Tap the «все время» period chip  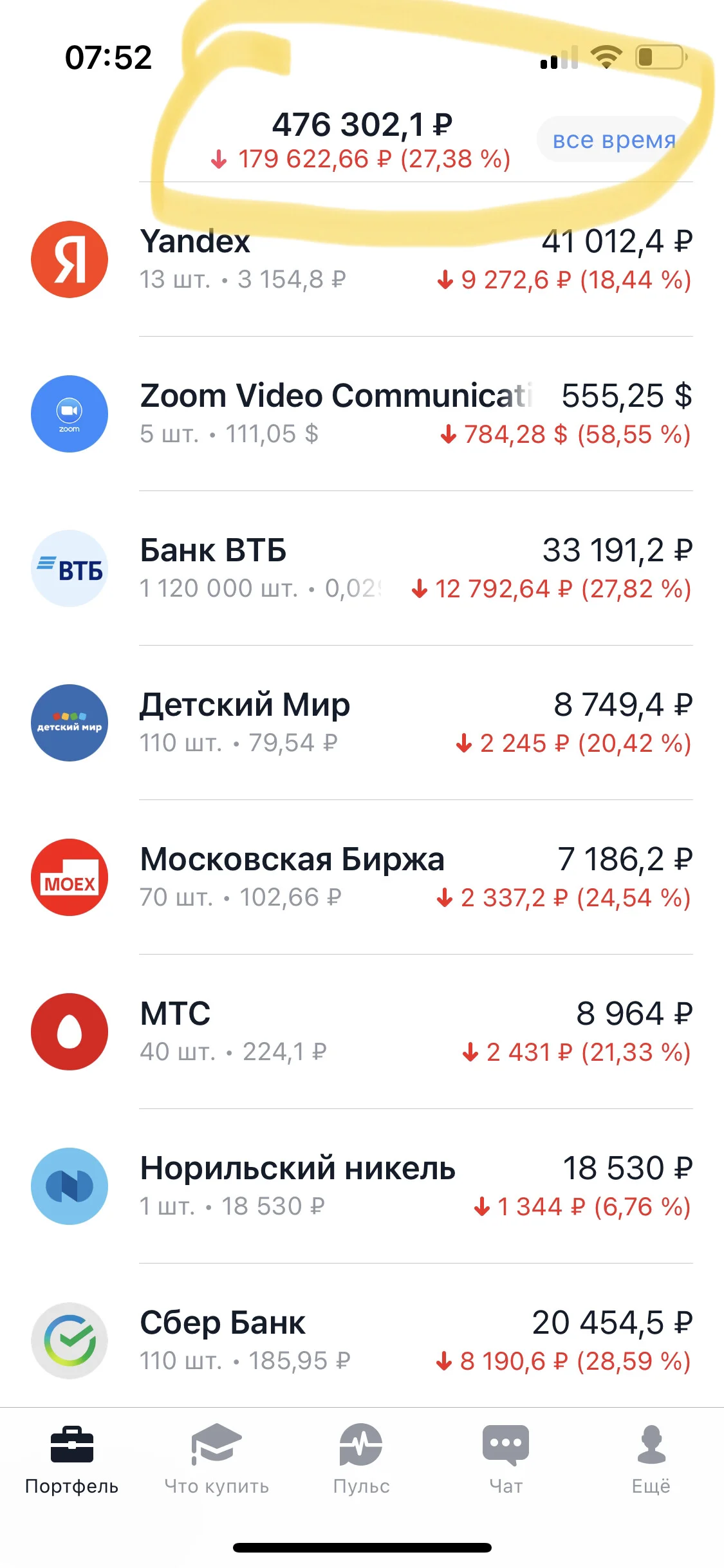614,140
